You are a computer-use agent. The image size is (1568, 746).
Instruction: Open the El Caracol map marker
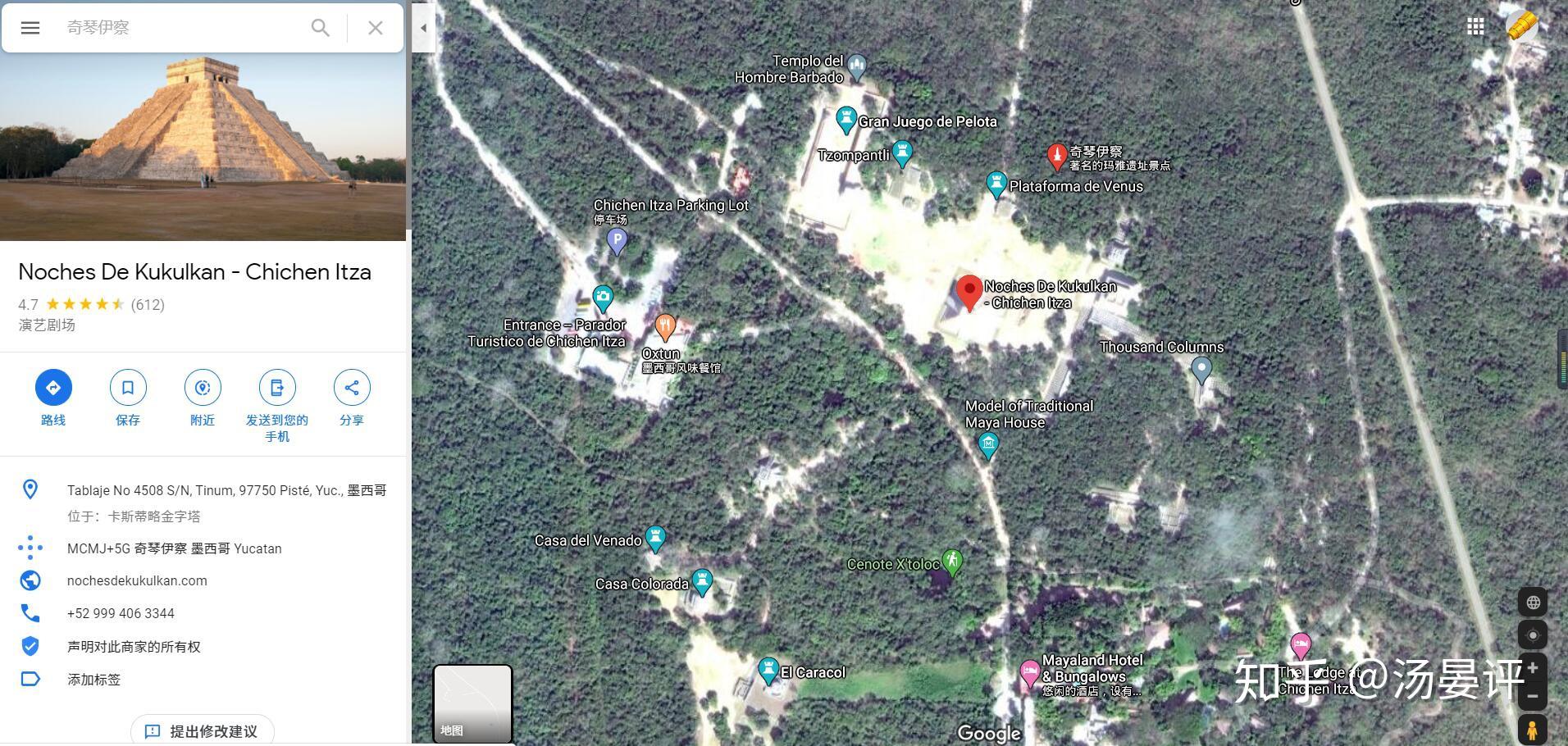pyautogui.click(x=768, y=670)
